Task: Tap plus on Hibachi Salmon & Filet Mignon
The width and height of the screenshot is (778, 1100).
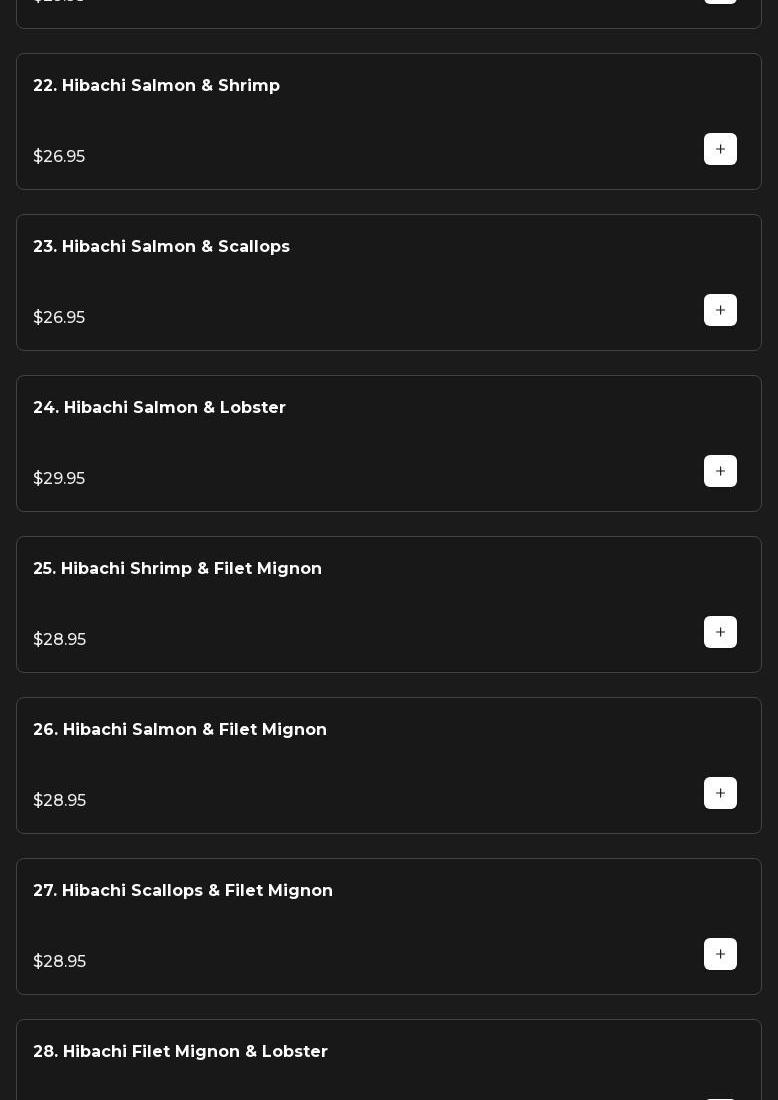Action: point(720,793)
